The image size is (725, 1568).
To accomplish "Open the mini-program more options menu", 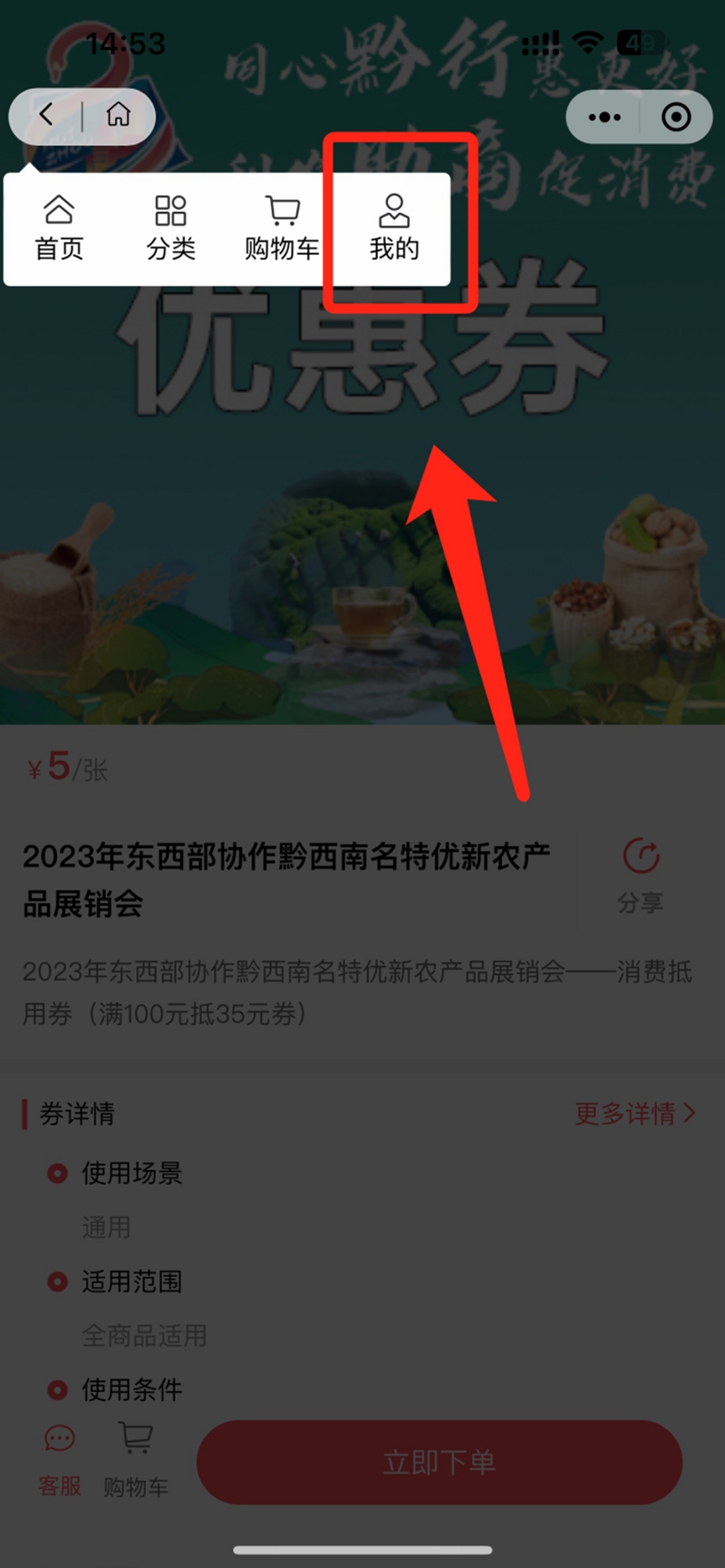I will [x=604, y=117].
